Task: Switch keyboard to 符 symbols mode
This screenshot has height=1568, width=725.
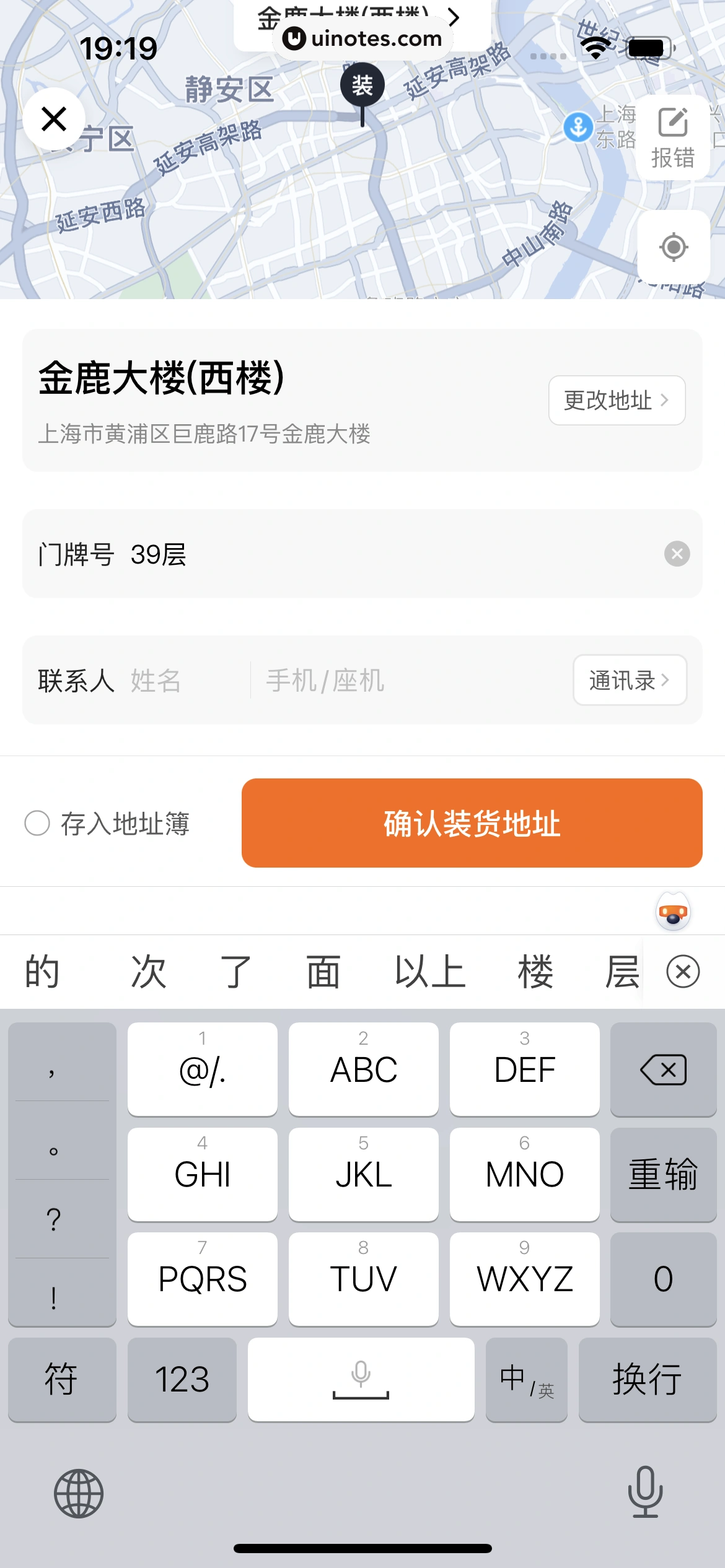Action: point(62,1379)
